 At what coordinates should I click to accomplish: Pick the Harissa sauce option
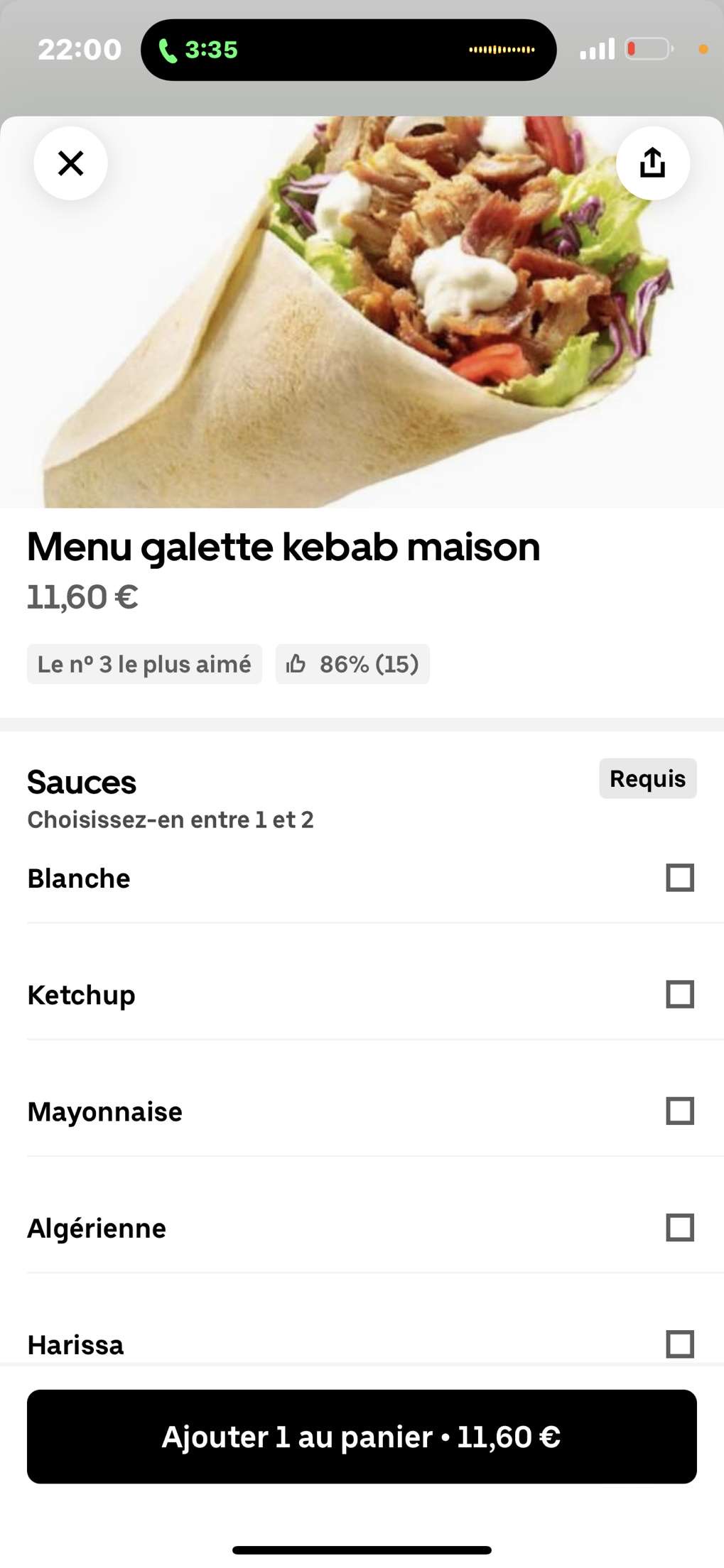tap(679, 1344)
